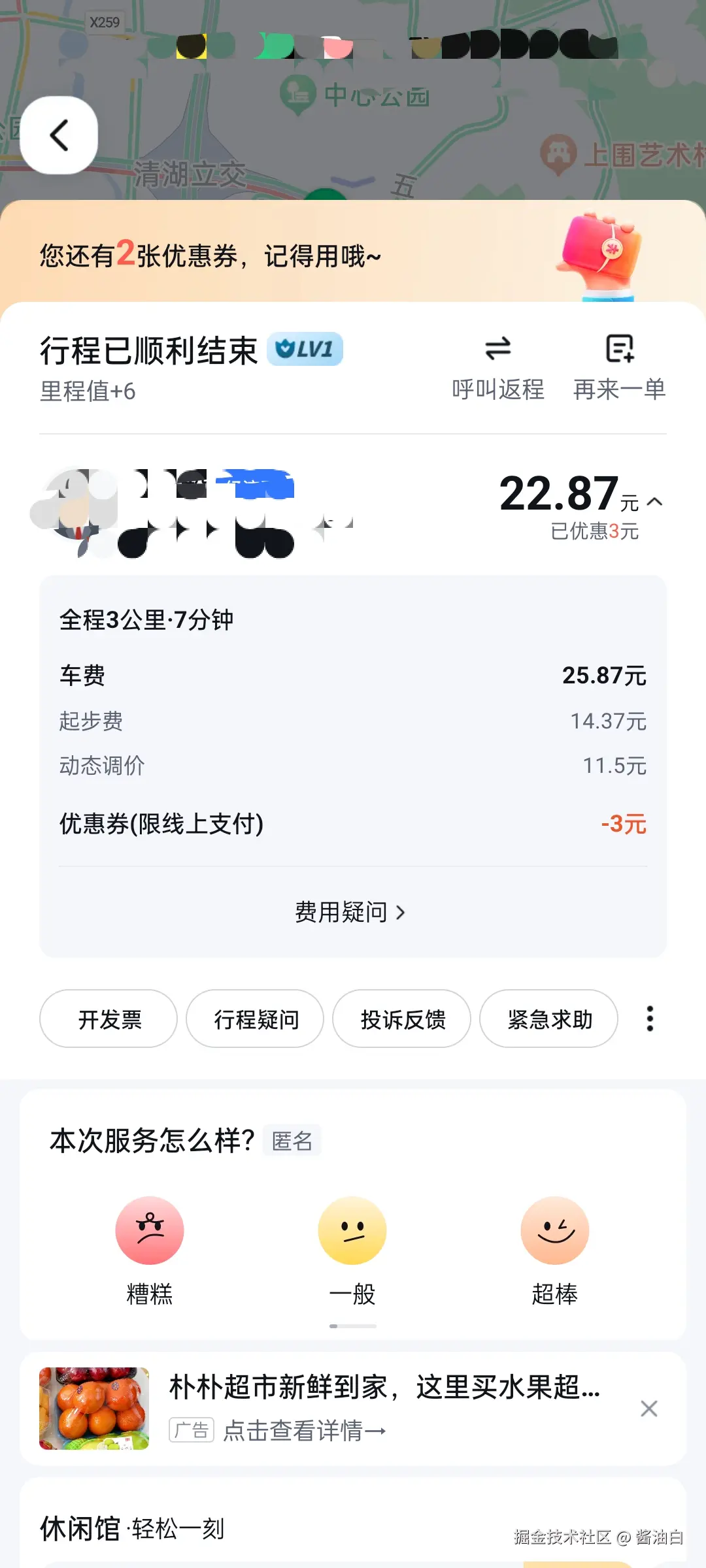The height and width of the screenshot is (1568, 706).
Task: Dismiss the 朴朴超市 advertisement
Action: click(x=648, y=1409)
